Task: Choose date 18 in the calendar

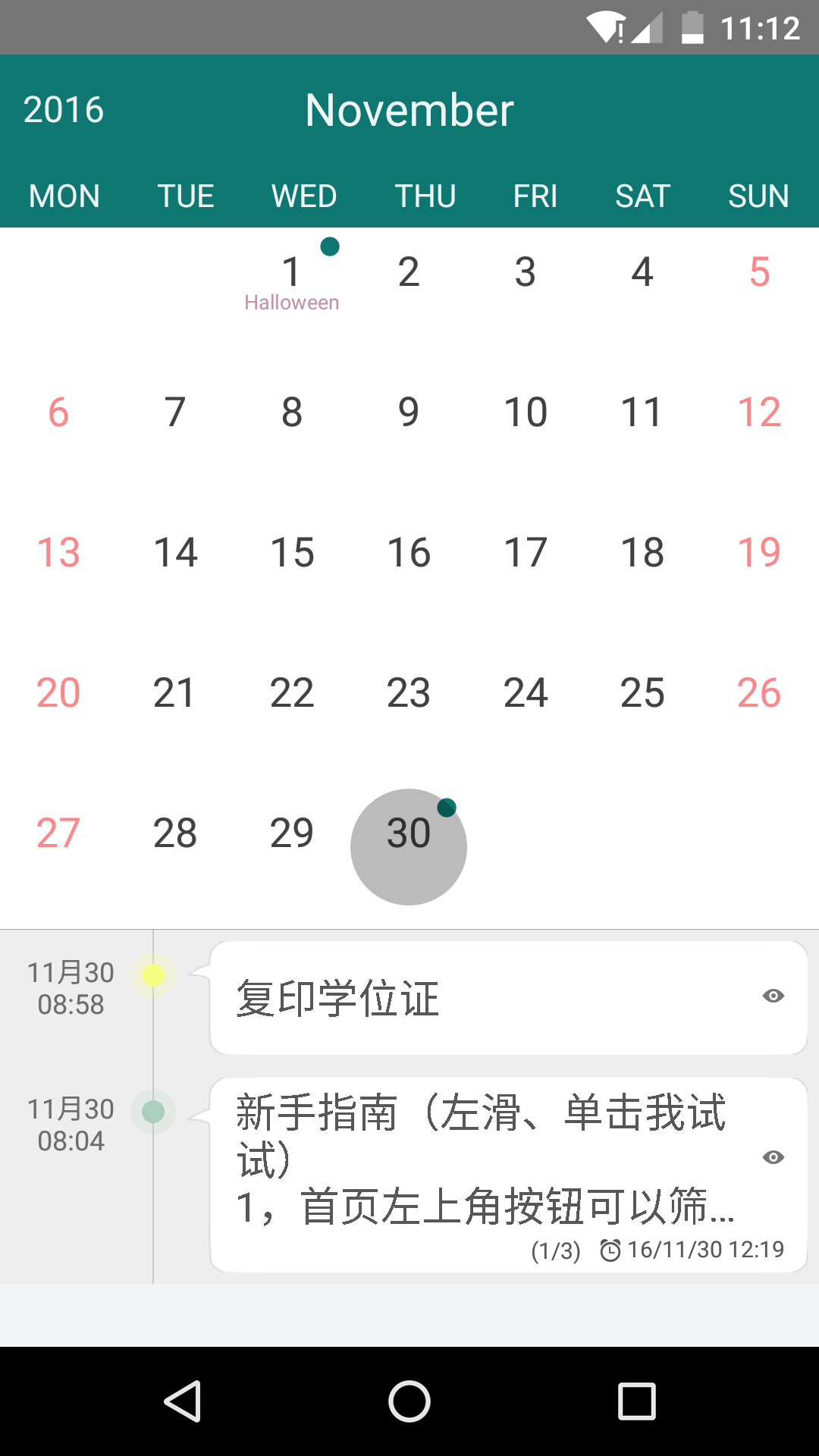Action: (x=642, y=553)
